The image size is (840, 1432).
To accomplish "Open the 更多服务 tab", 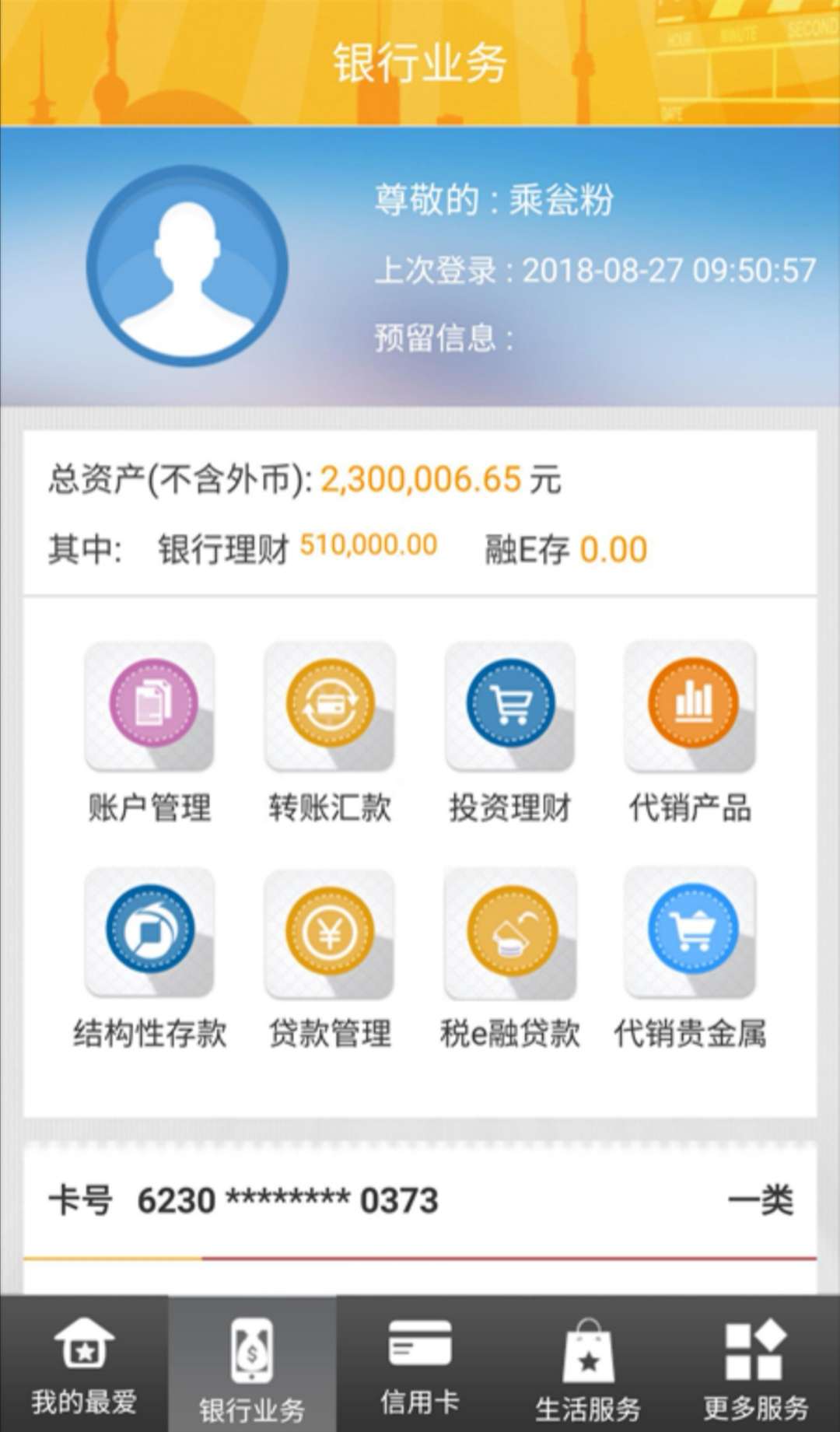I will pos(756,1365).
